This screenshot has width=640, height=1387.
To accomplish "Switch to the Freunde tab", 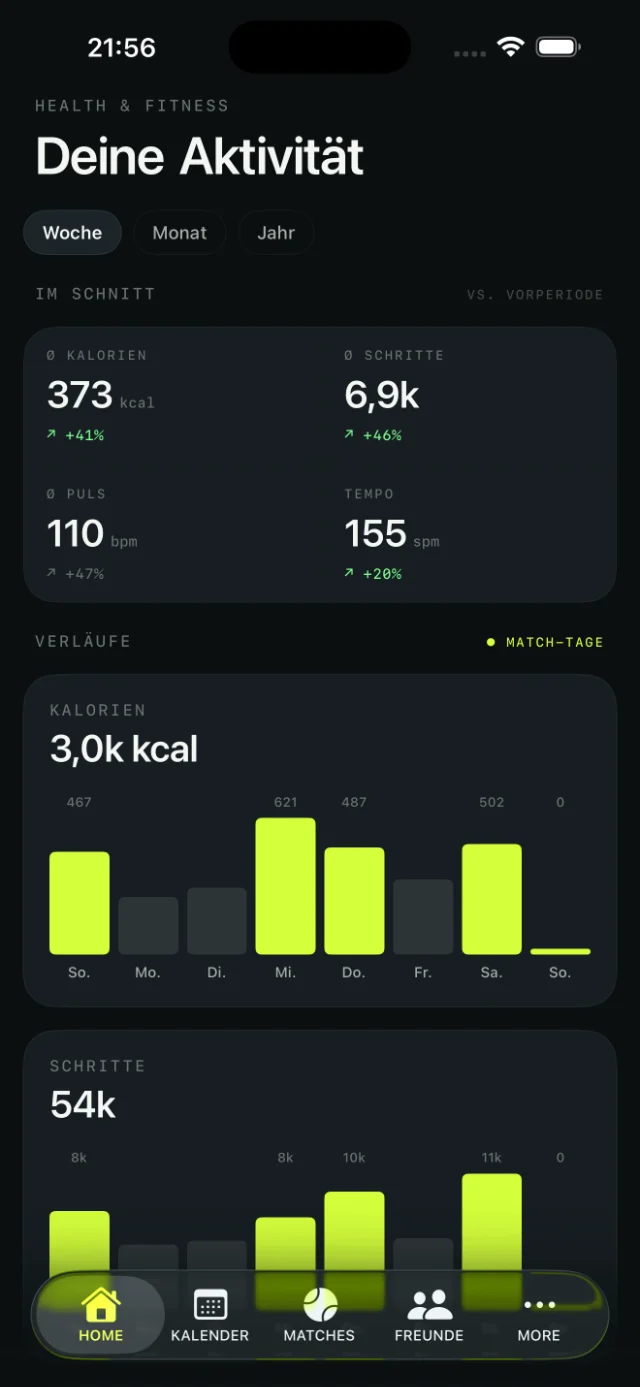I will click(429, 1315).
